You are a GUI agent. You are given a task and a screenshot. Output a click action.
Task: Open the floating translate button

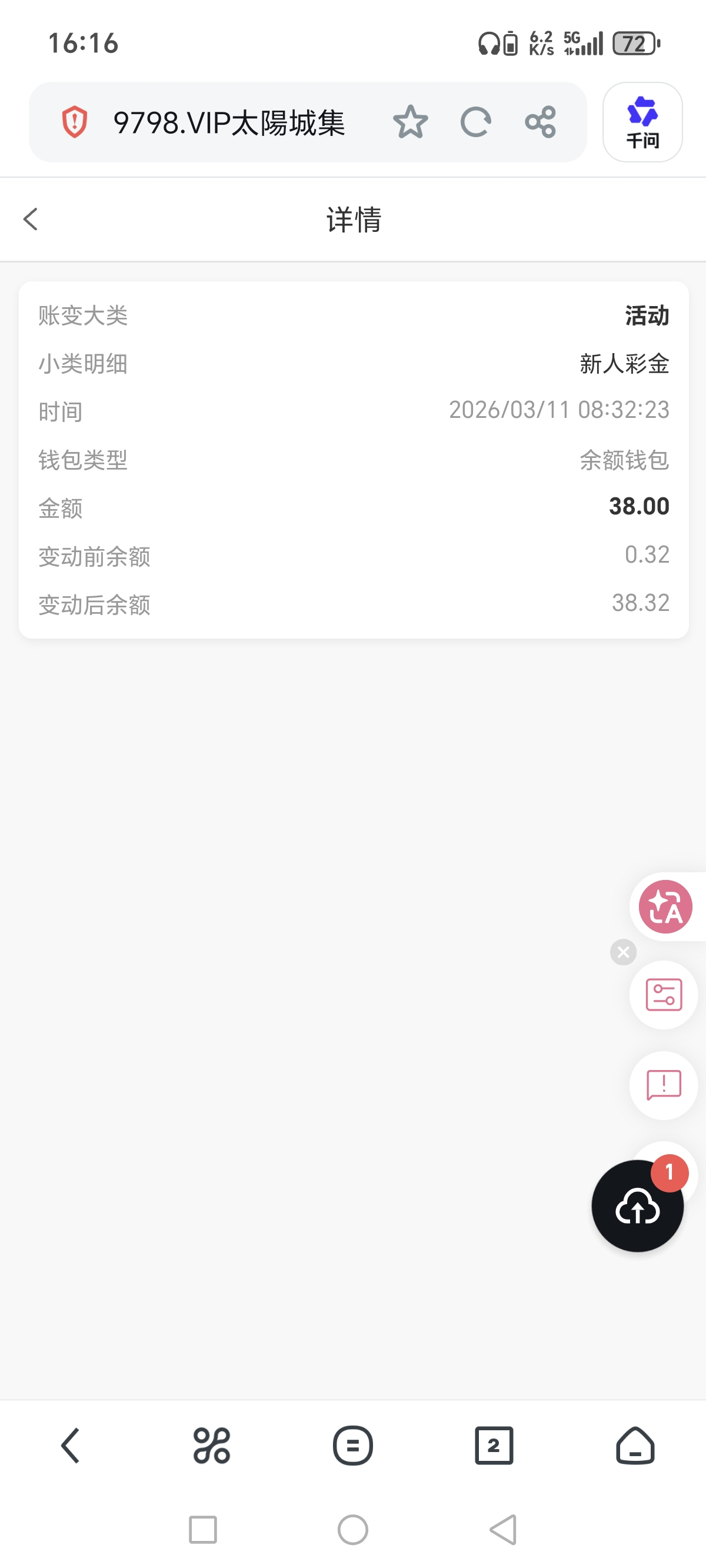(665, 907)
